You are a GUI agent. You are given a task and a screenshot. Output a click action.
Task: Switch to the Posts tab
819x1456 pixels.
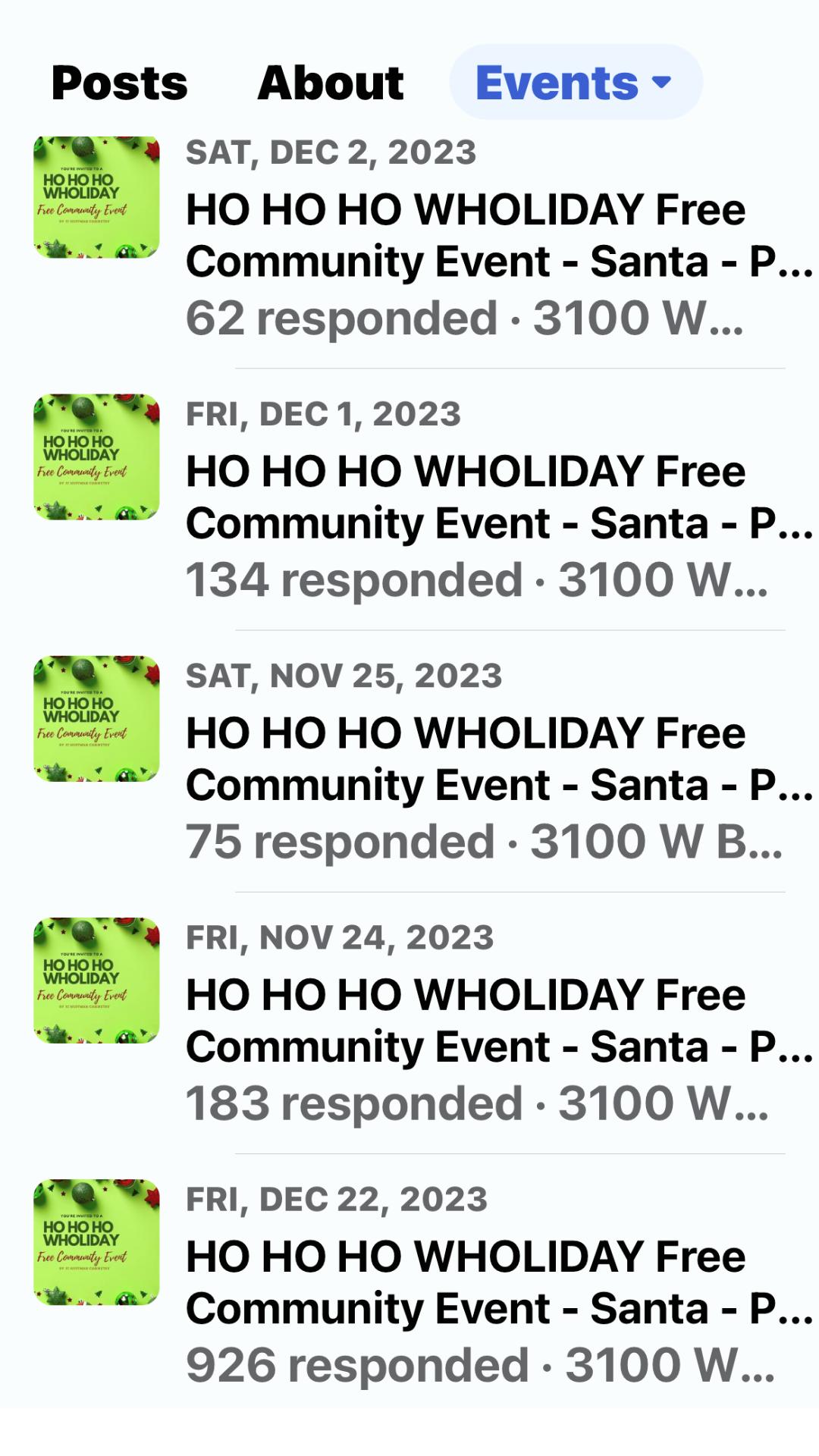119,83
